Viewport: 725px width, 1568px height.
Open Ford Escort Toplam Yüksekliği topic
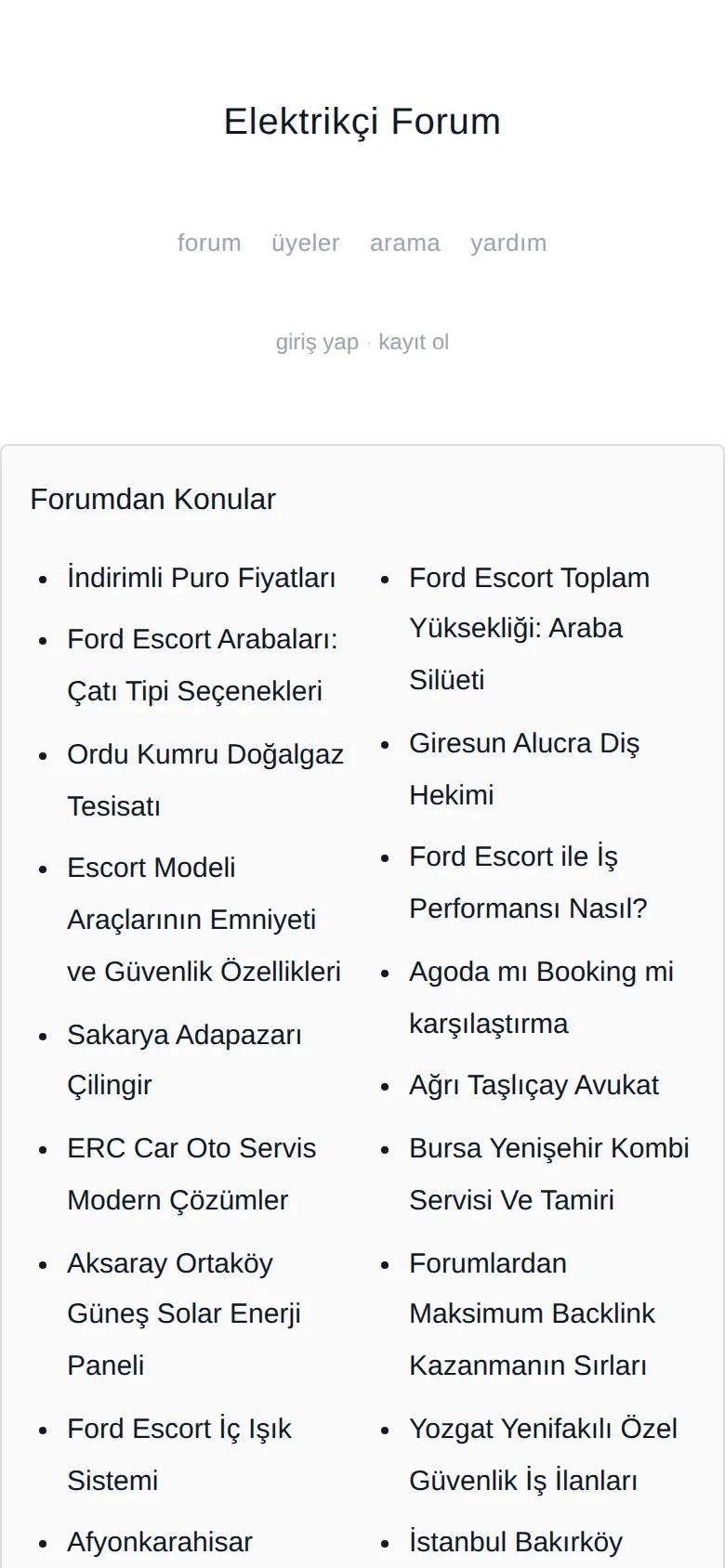529,628
